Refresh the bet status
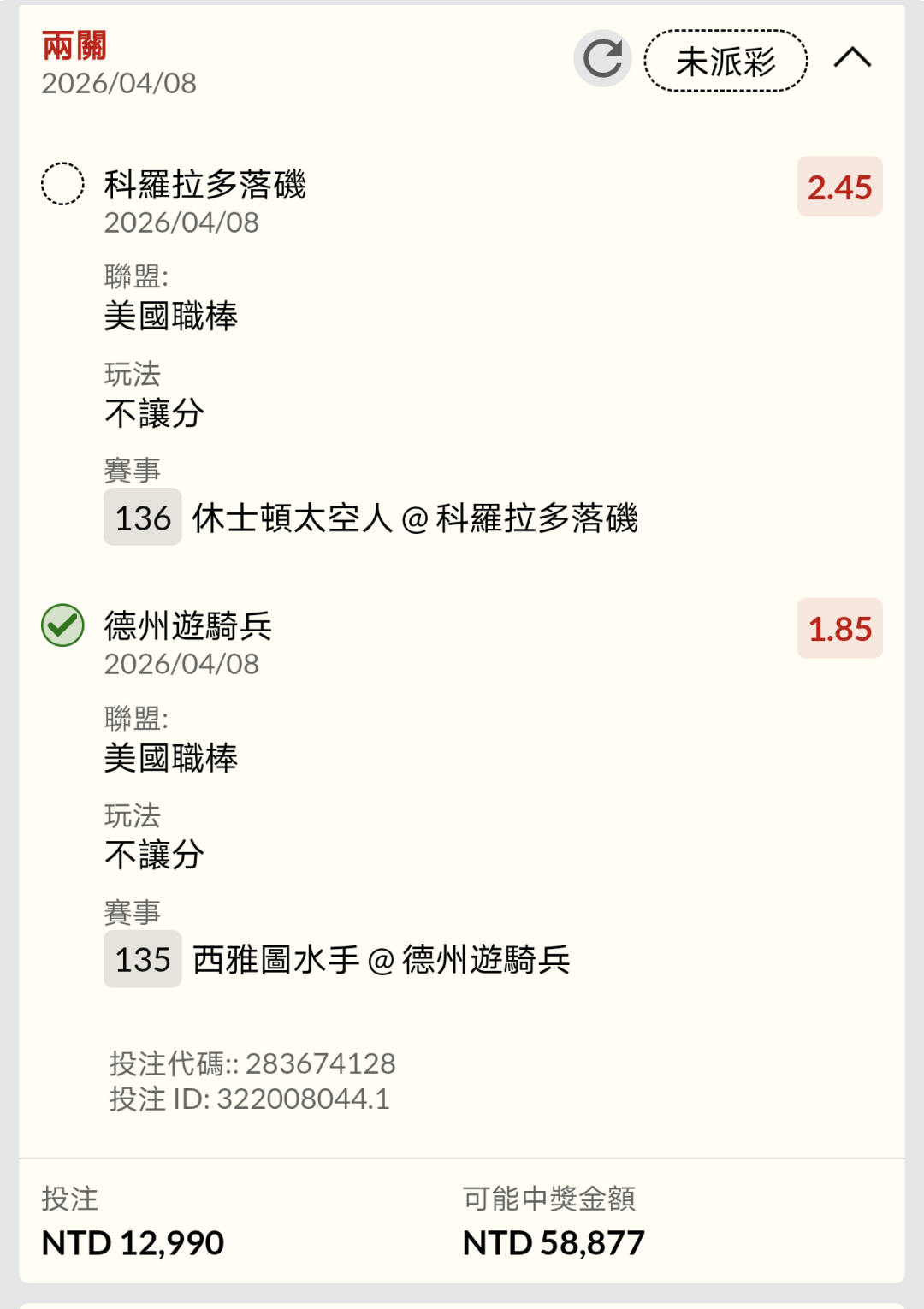 [602, 59]
